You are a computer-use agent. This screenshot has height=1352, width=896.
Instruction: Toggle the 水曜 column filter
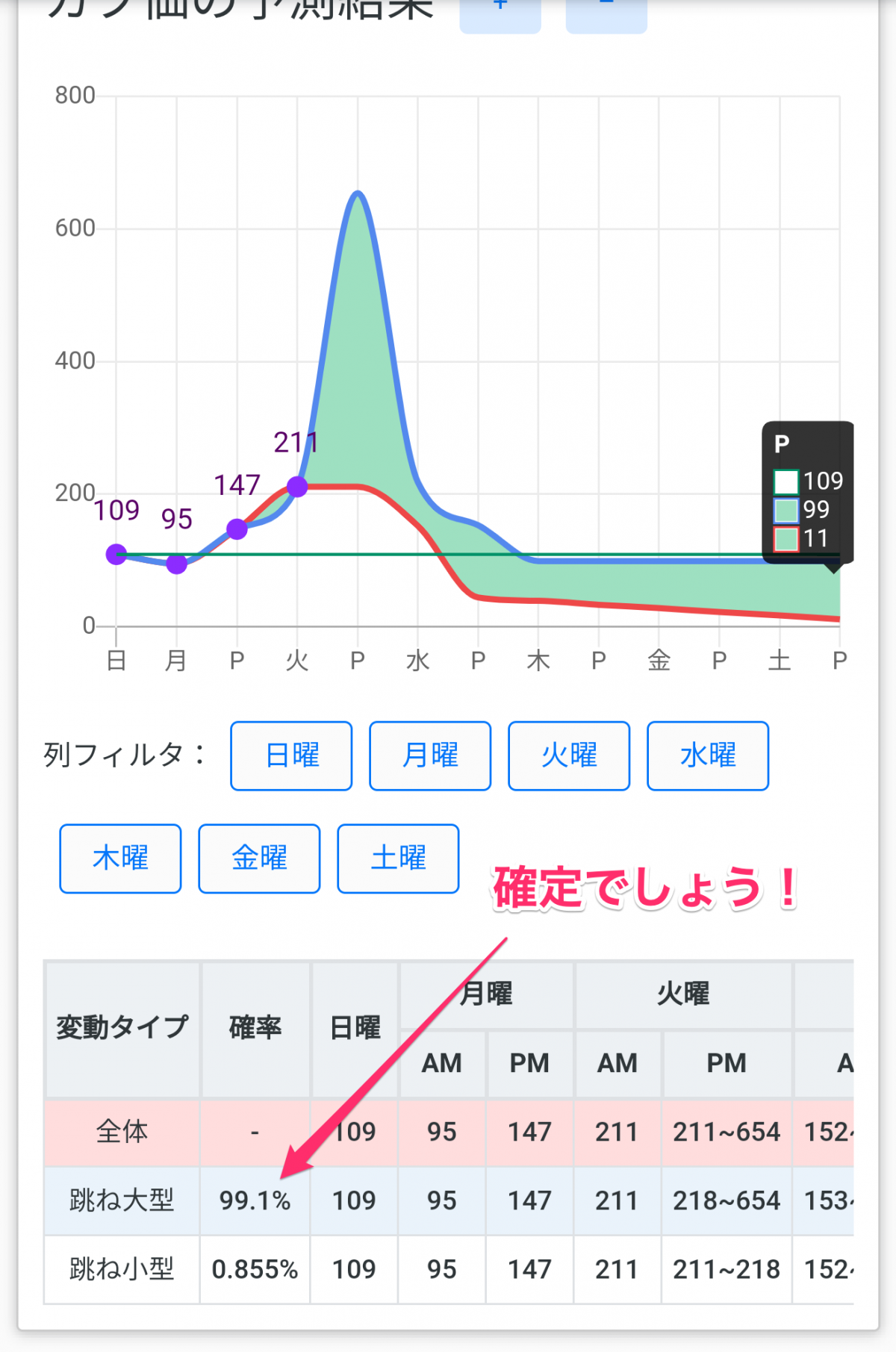[x=707, y=756]
